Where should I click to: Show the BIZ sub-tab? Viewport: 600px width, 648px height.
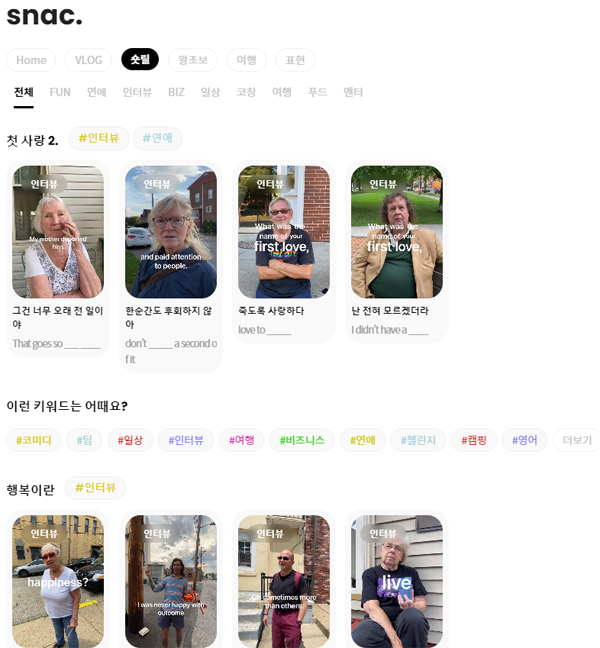pyautogui.click(x=176, y=92)
